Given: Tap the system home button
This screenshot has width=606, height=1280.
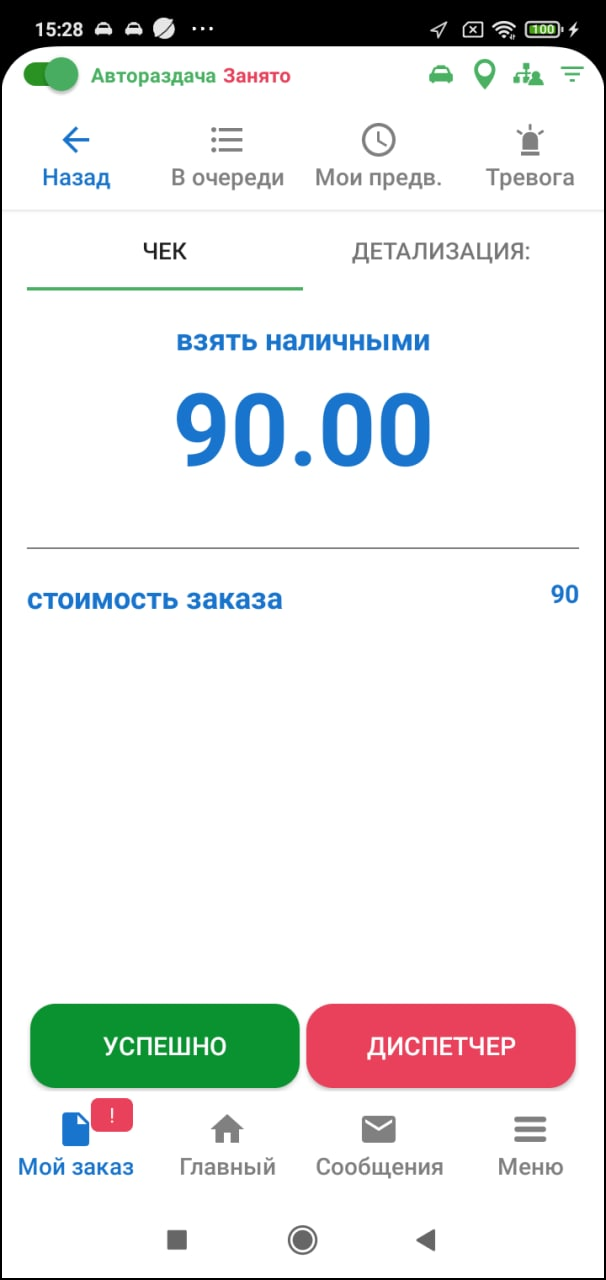Looking at the screenshot, I should click(302, 1241).
